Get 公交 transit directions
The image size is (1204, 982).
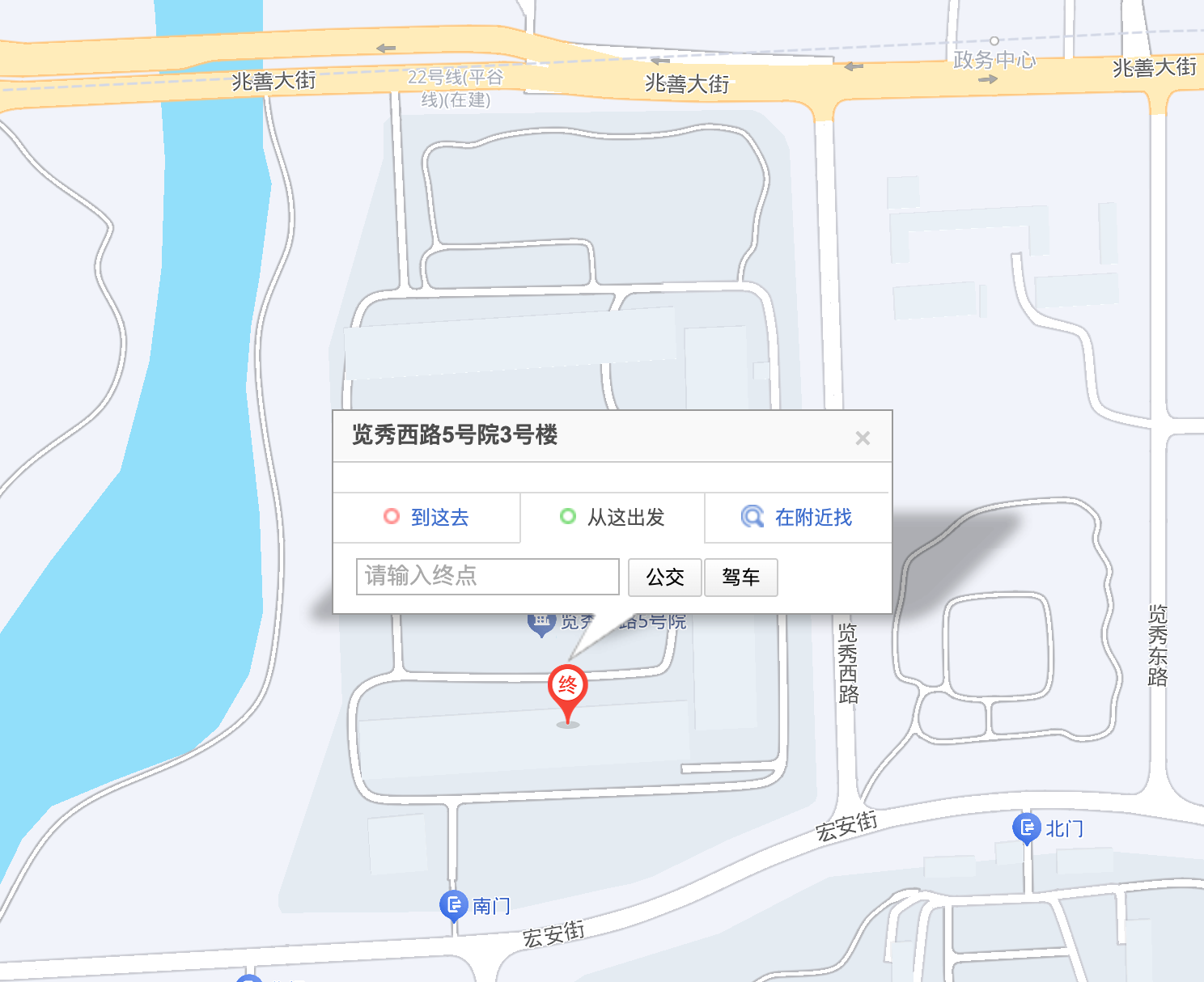pyautogui.click(x=664, y=578)
